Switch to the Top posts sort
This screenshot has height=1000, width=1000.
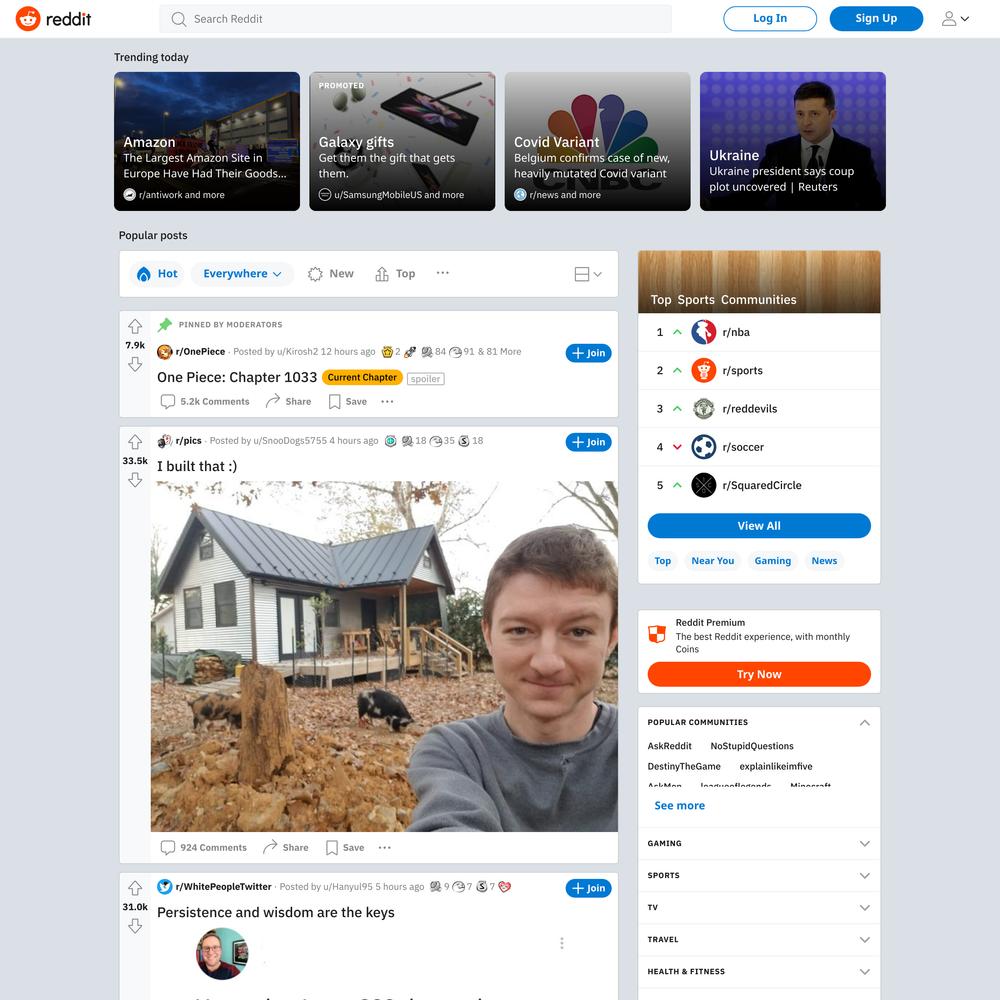(395, 273)
